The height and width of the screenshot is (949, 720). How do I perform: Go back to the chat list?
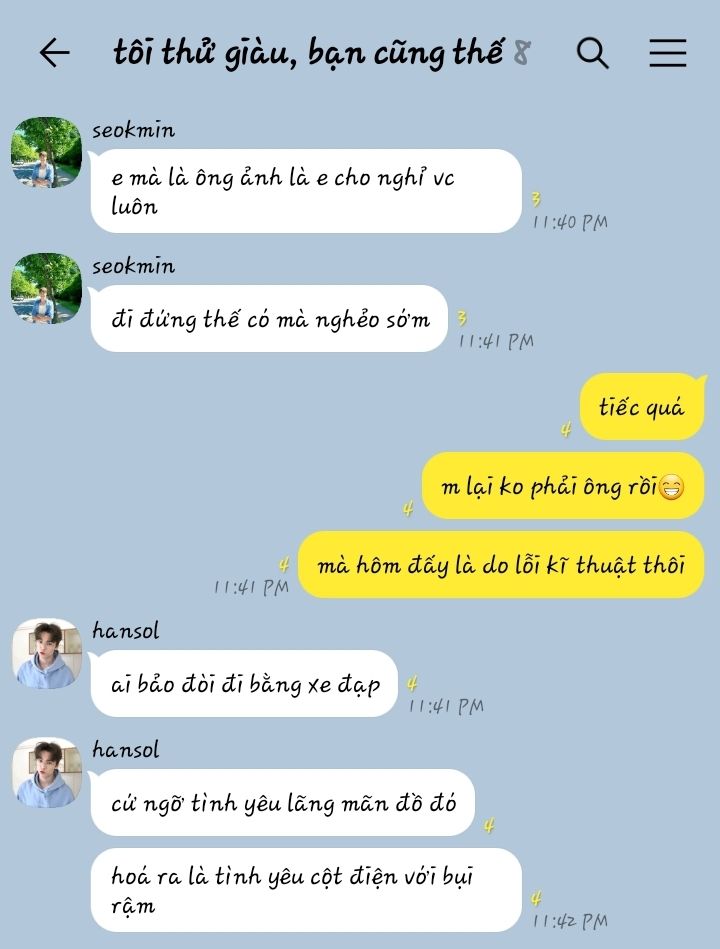tap(54, 53)
